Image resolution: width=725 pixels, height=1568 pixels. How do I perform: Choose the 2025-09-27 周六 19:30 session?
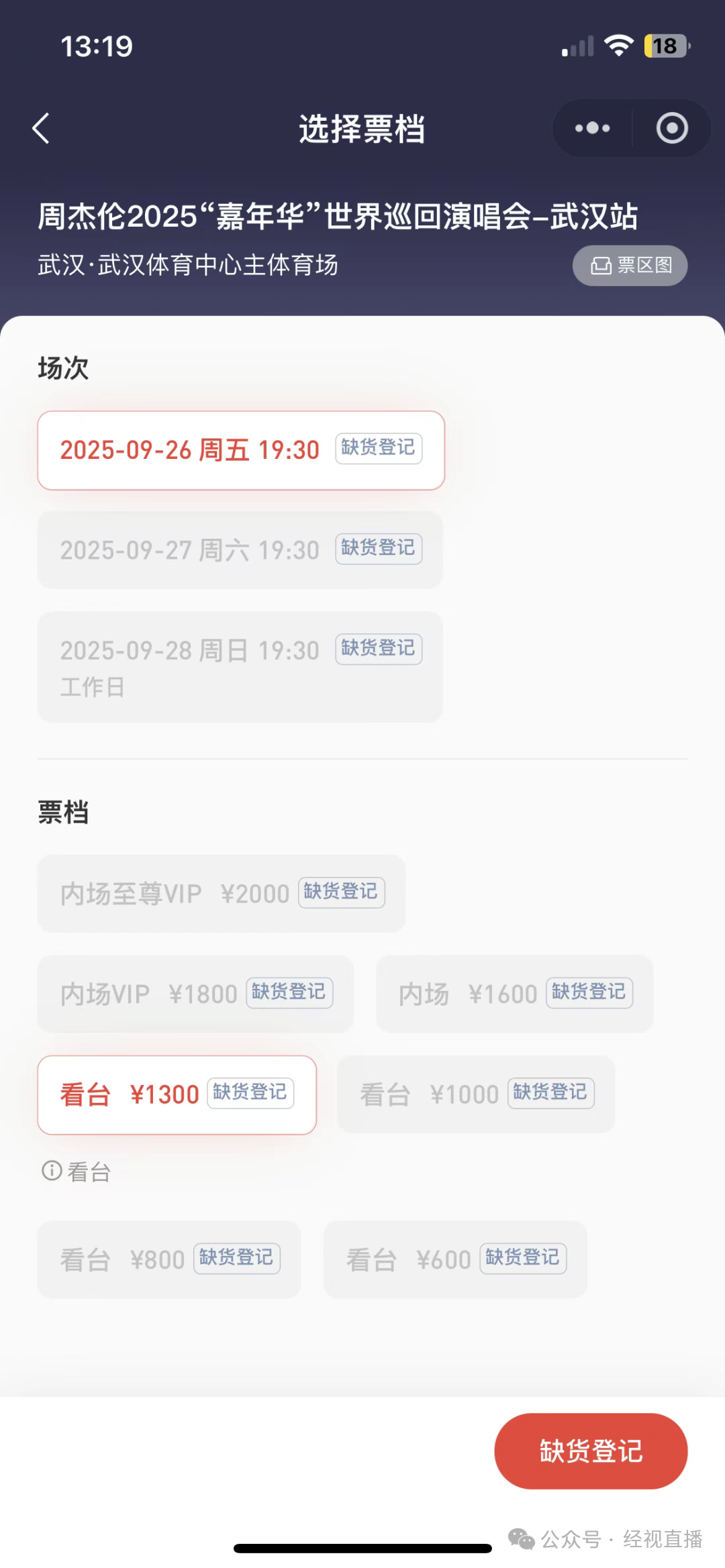240,550
